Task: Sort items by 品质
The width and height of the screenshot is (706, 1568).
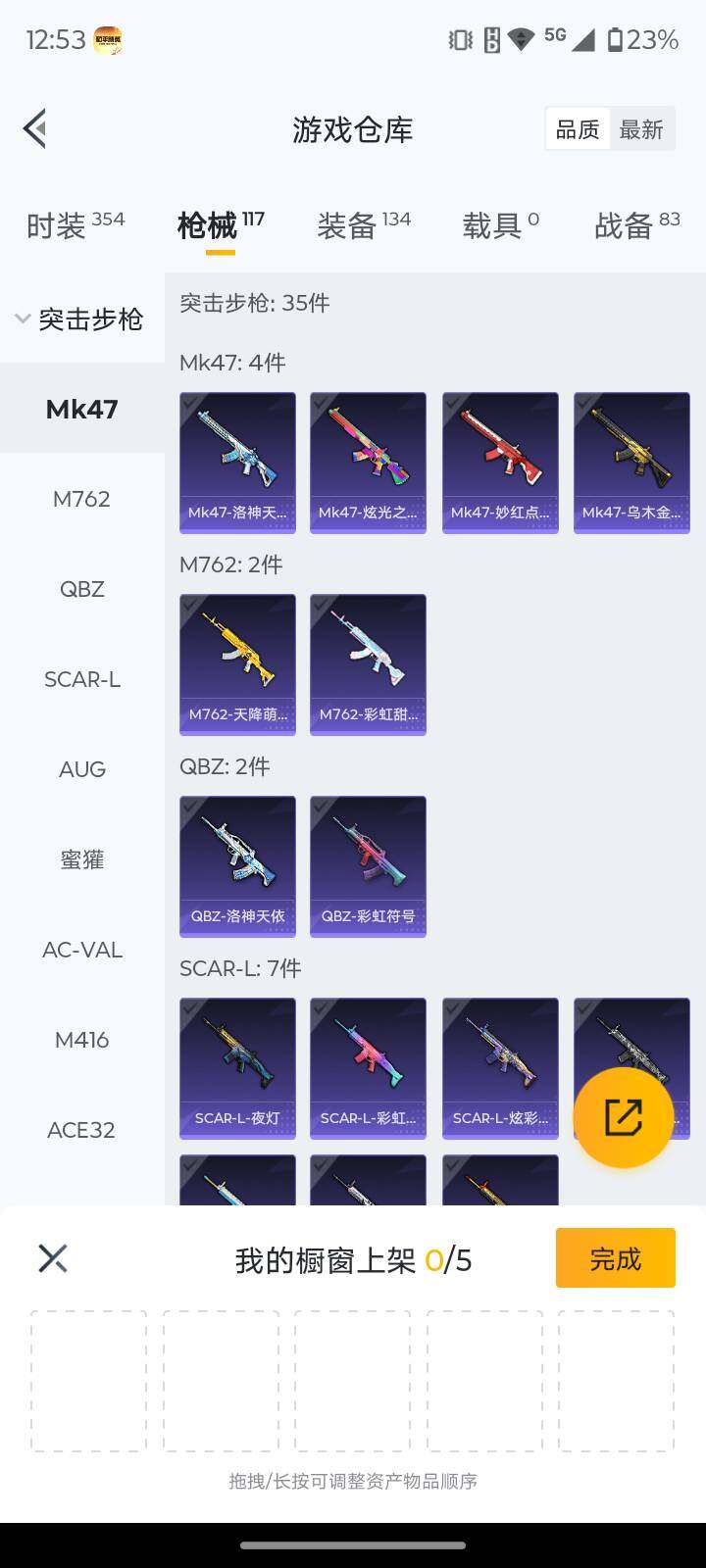Action: pos(577,129)
